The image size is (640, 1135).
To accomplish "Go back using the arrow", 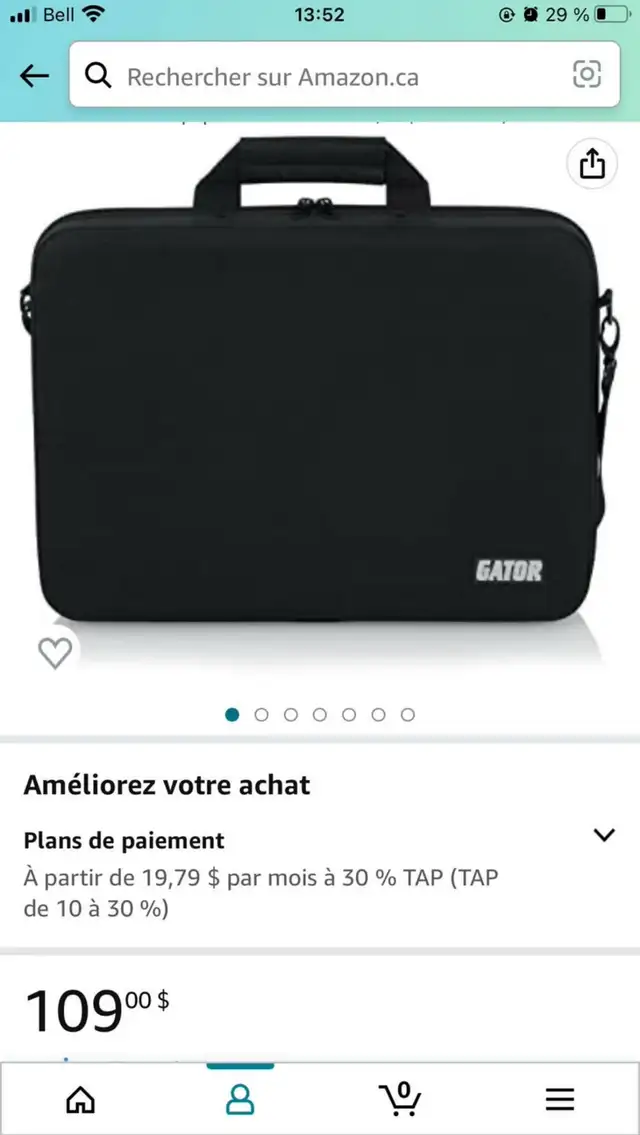I will (x=34, y=75).
